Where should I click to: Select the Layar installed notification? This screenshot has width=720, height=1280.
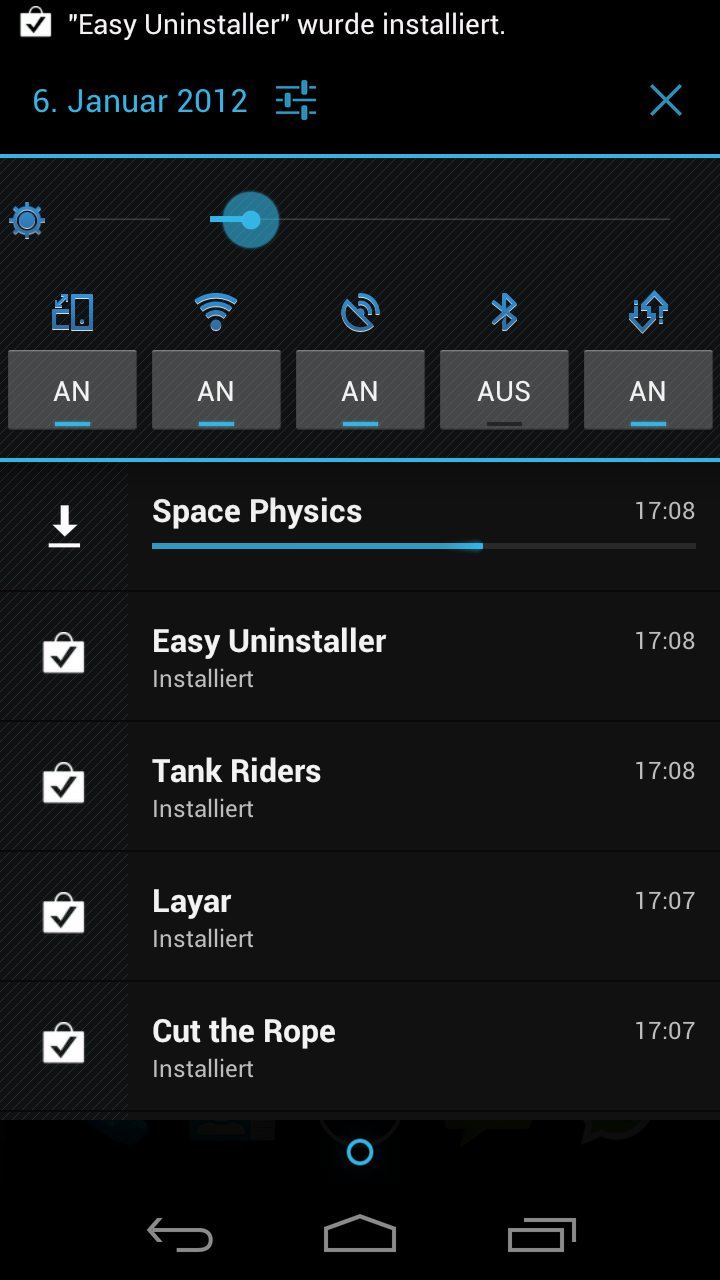[360, 916]
